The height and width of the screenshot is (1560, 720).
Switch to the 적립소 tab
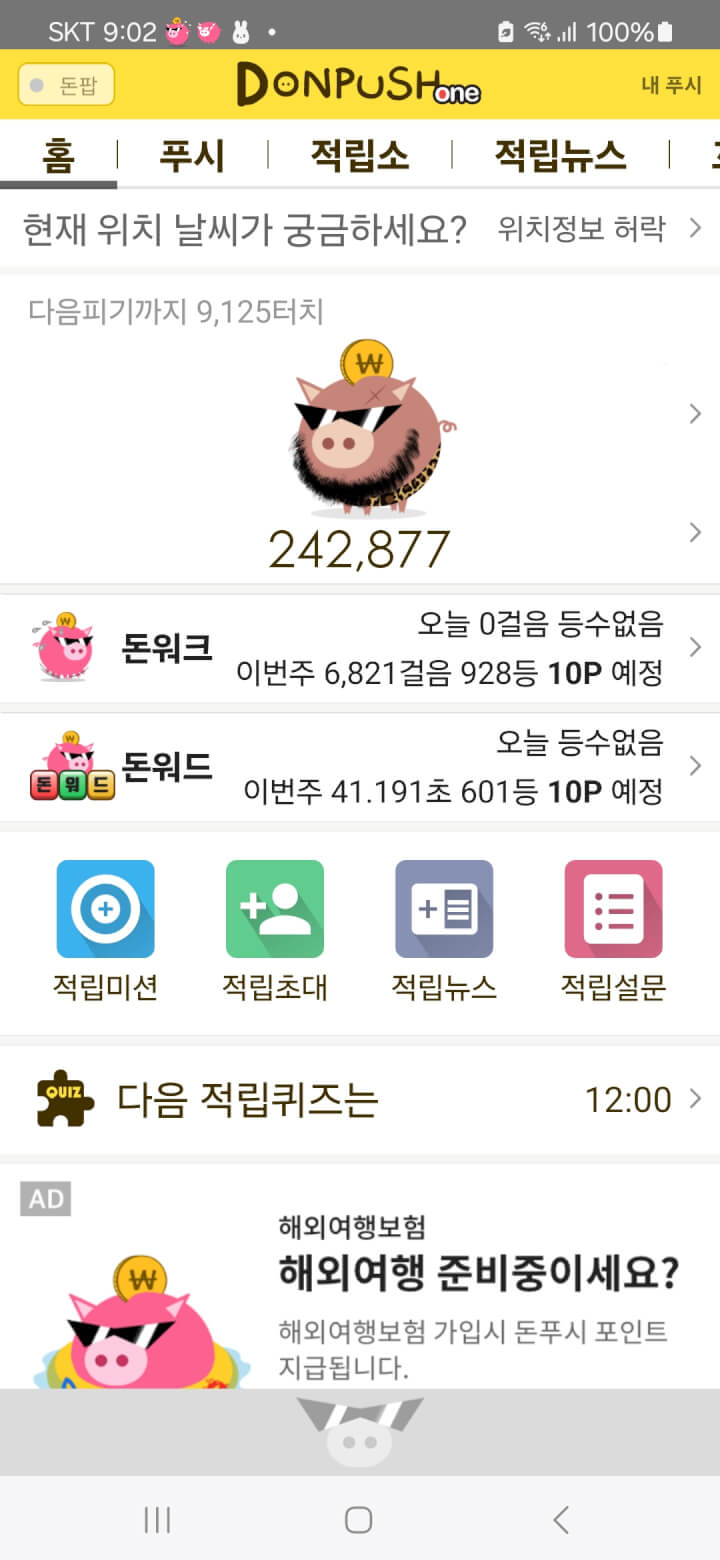tap(359, 156)
